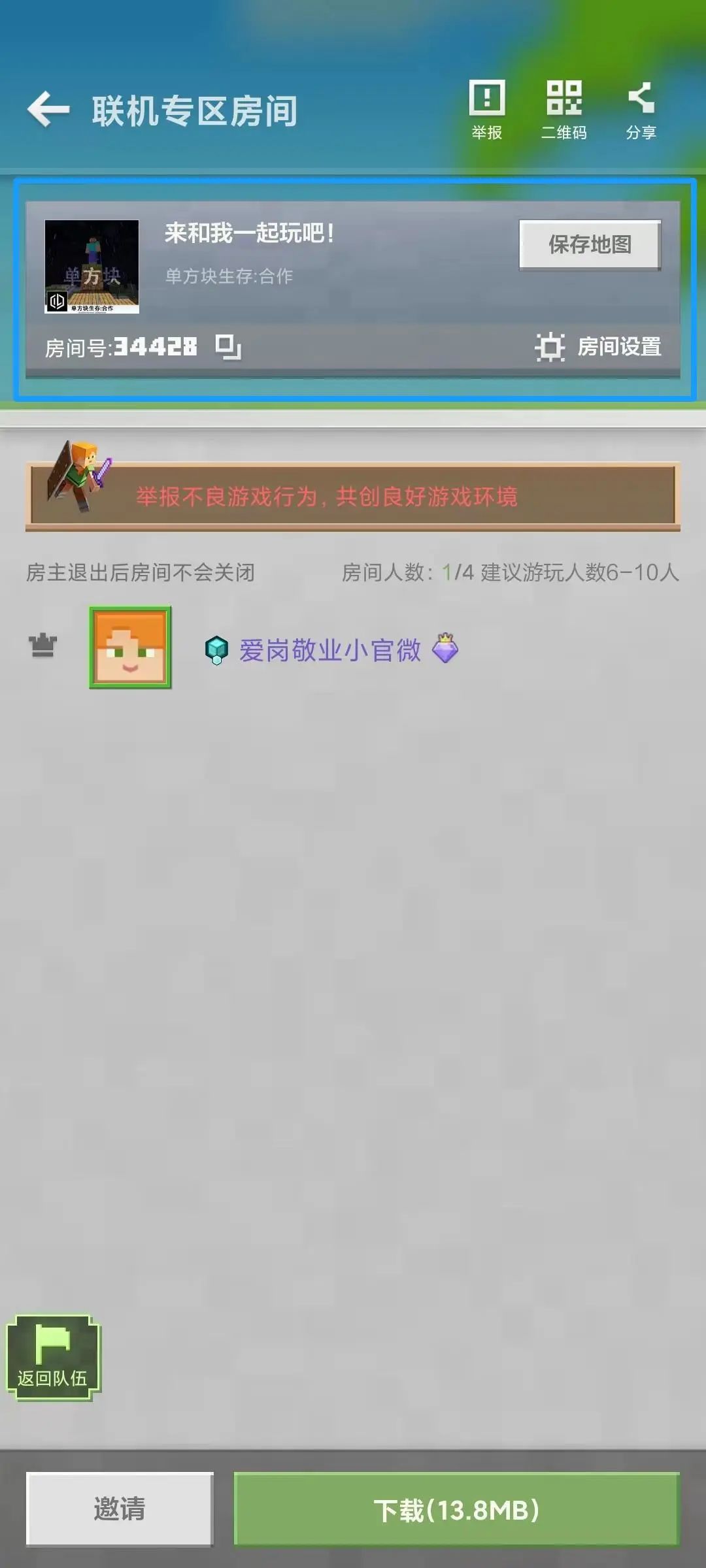
Task: Tap 返回队伍 flag button
Action: (x=52, y=1358)
